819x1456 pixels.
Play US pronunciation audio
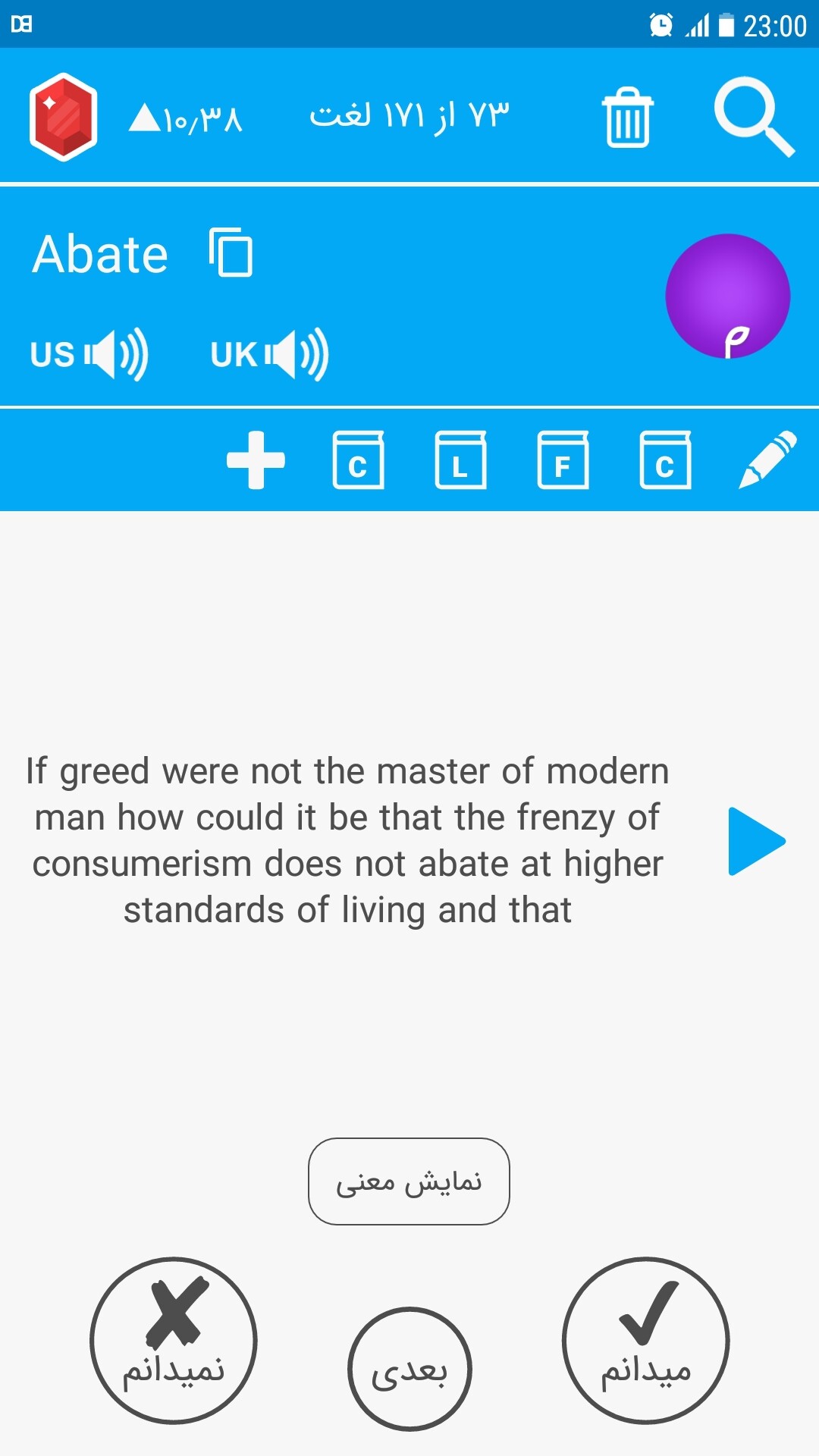click(89, 354)
